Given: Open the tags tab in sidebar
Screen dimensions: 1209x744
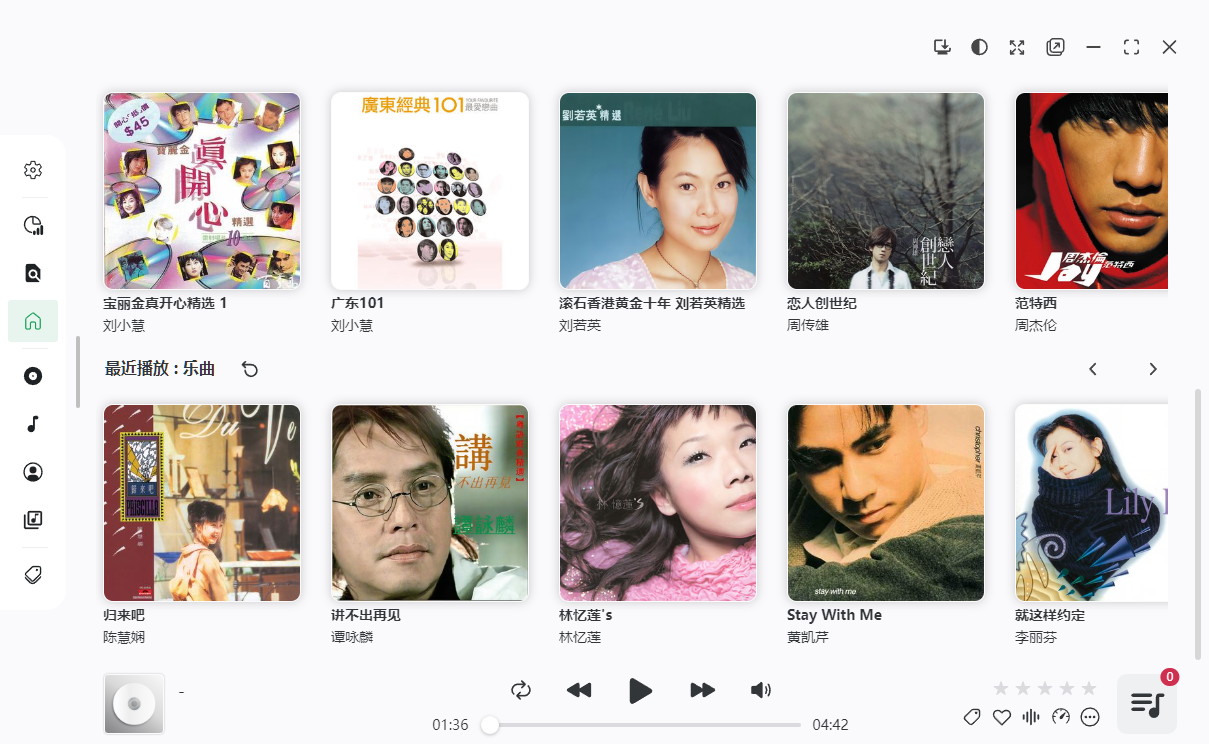Looking at the screenshot, I should [33, 574].
